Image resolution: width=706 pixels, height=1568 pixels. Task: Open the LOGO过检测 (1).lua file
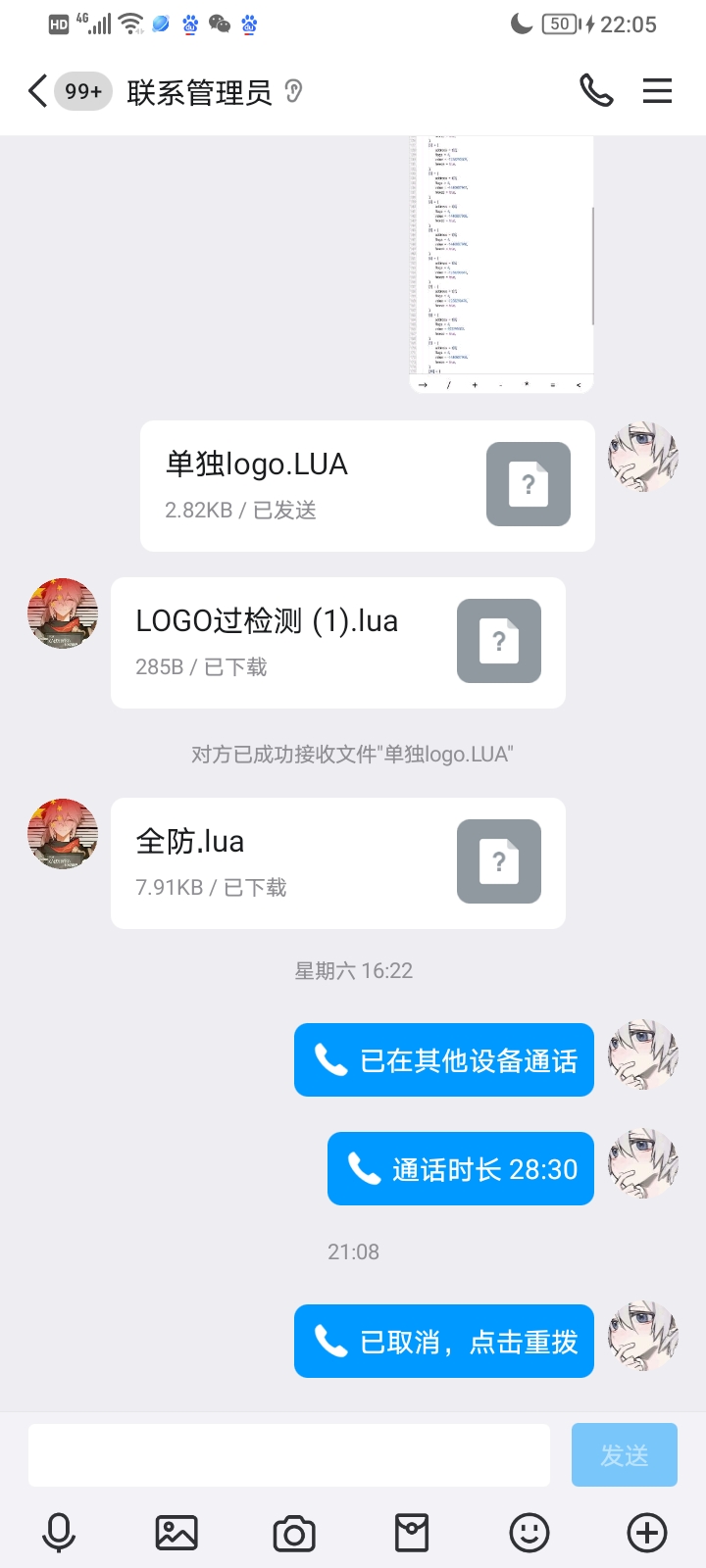pyautogui.click(x=338, y=643)
